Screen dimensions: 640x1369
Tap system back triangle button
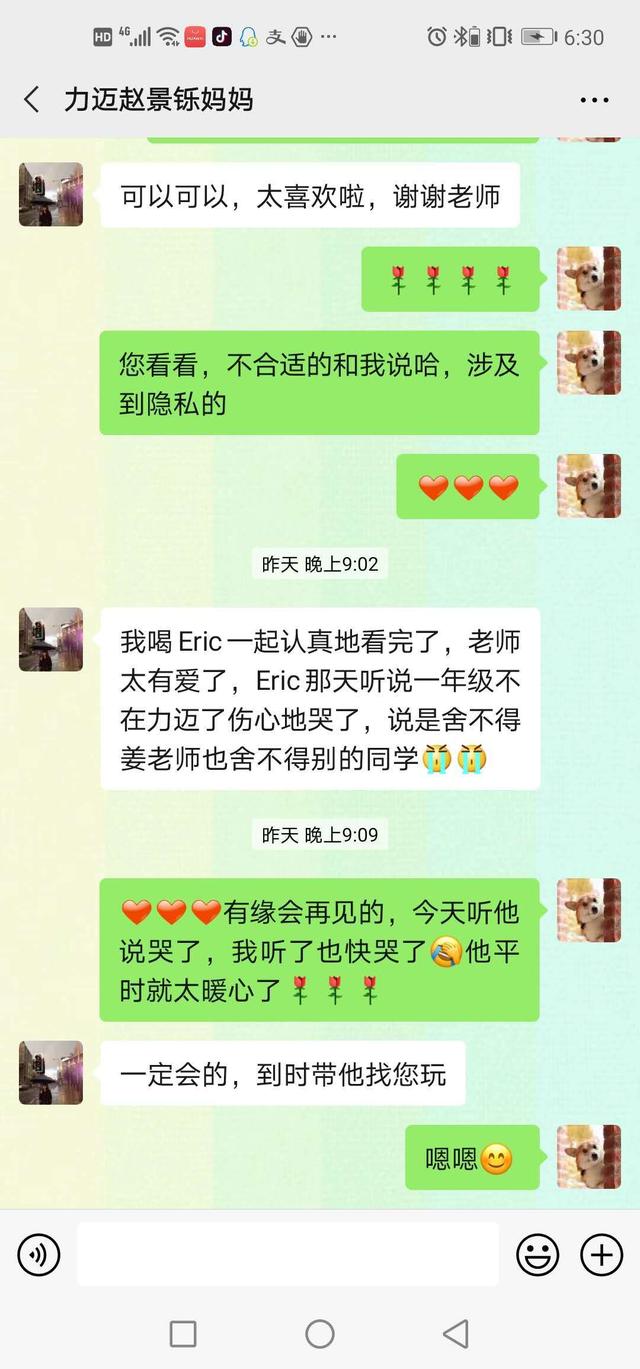click(456, 1333)
